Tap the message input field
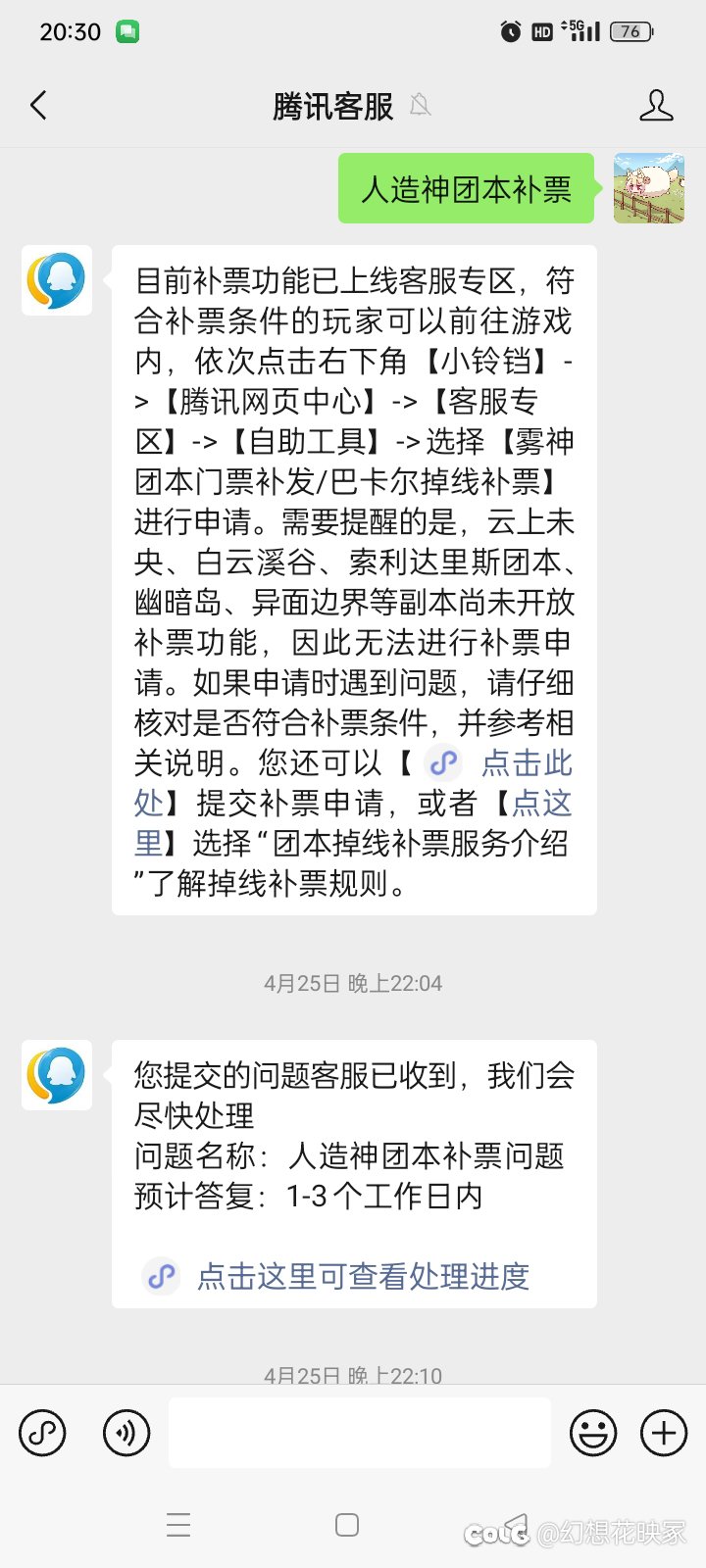706x1568 pixels. [x=359, y=1433]
